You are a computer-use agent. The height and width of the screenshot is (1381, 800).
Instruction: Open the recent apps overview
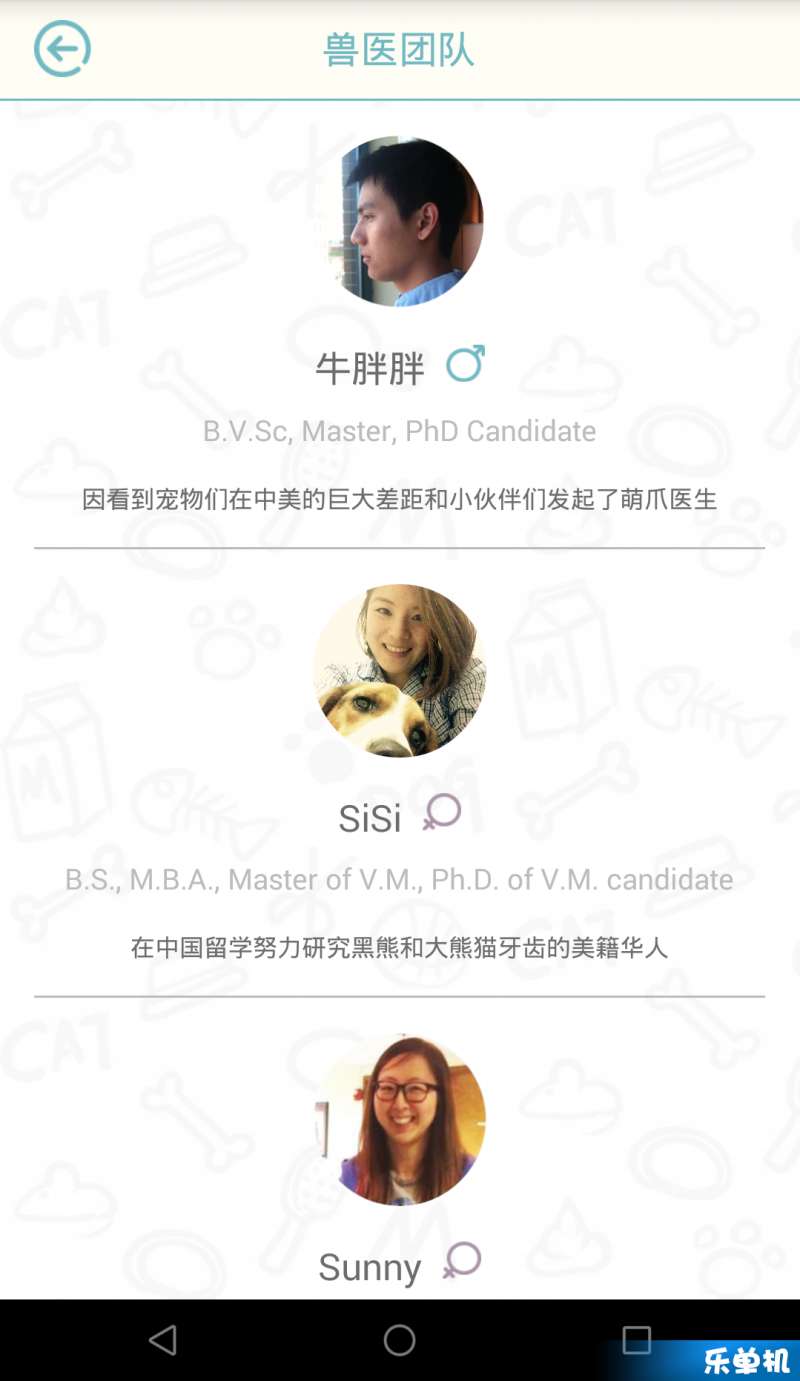tap(636, 1340)
